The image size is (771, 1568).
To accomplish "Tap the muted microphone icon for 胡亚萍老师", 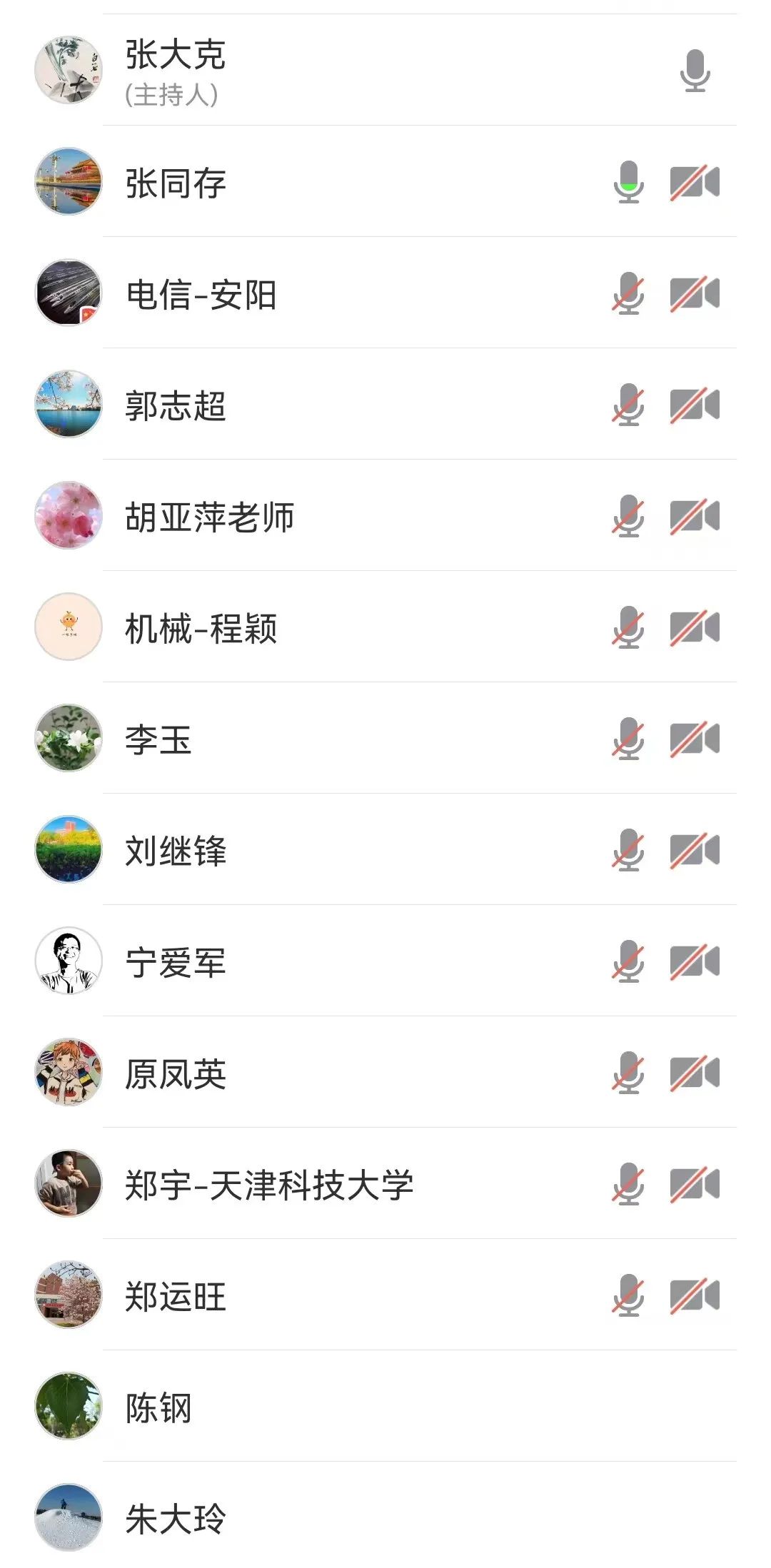I will coord(628,516).
